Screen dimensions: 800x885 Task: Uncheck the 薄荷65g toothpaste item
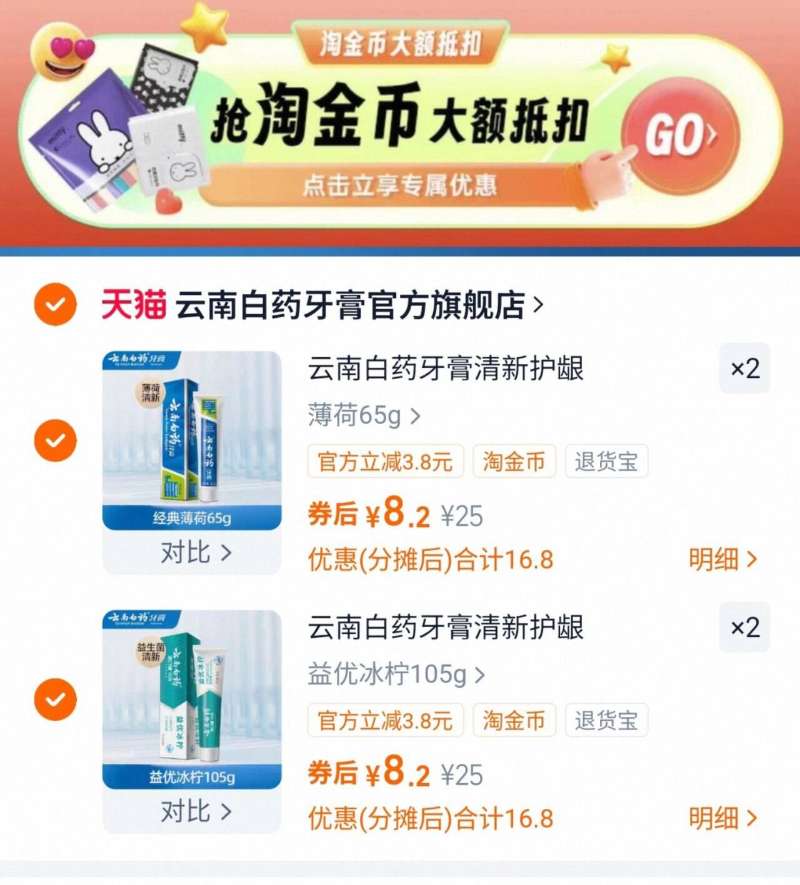tap(57, 438)
